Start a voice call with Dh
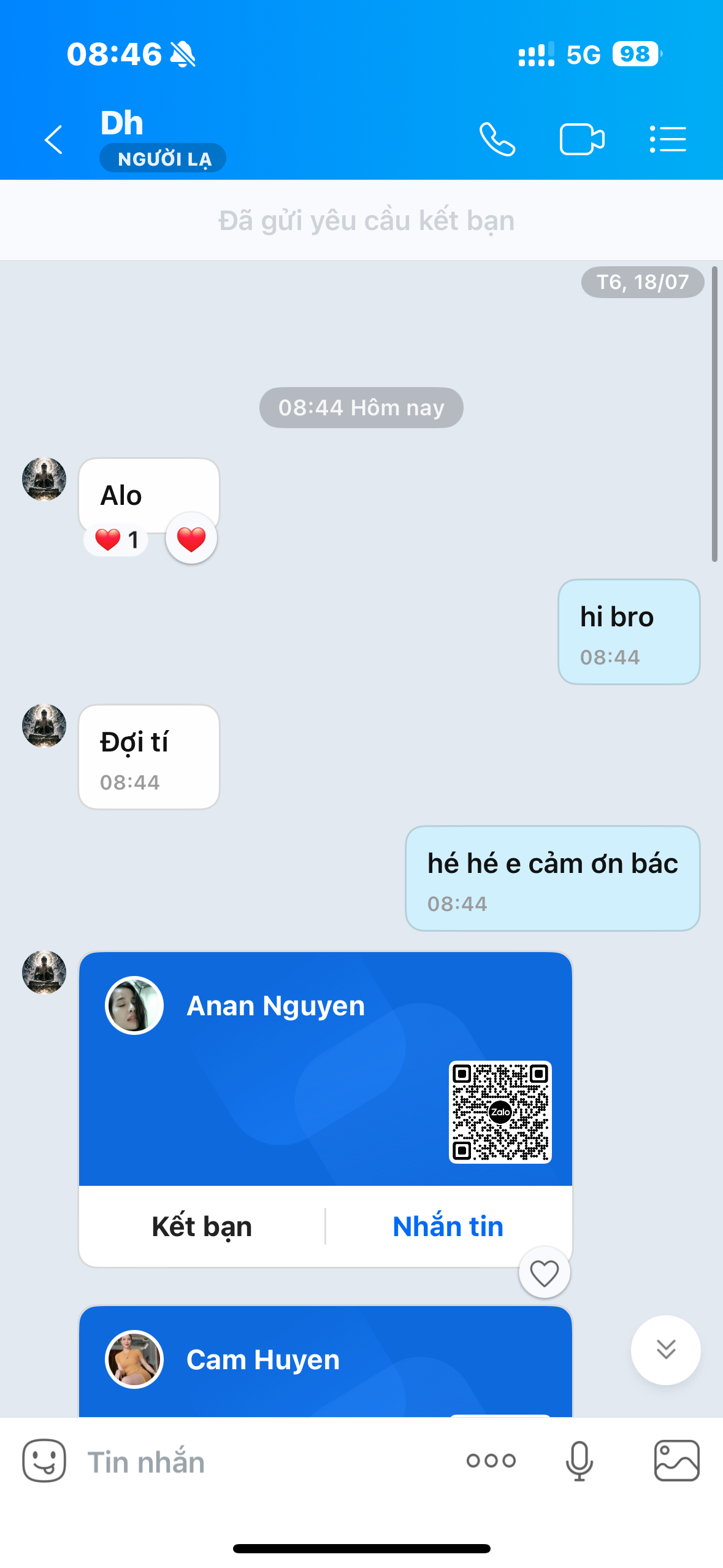The height and width of the screenshot is (1568, 723). pos(497,140)
